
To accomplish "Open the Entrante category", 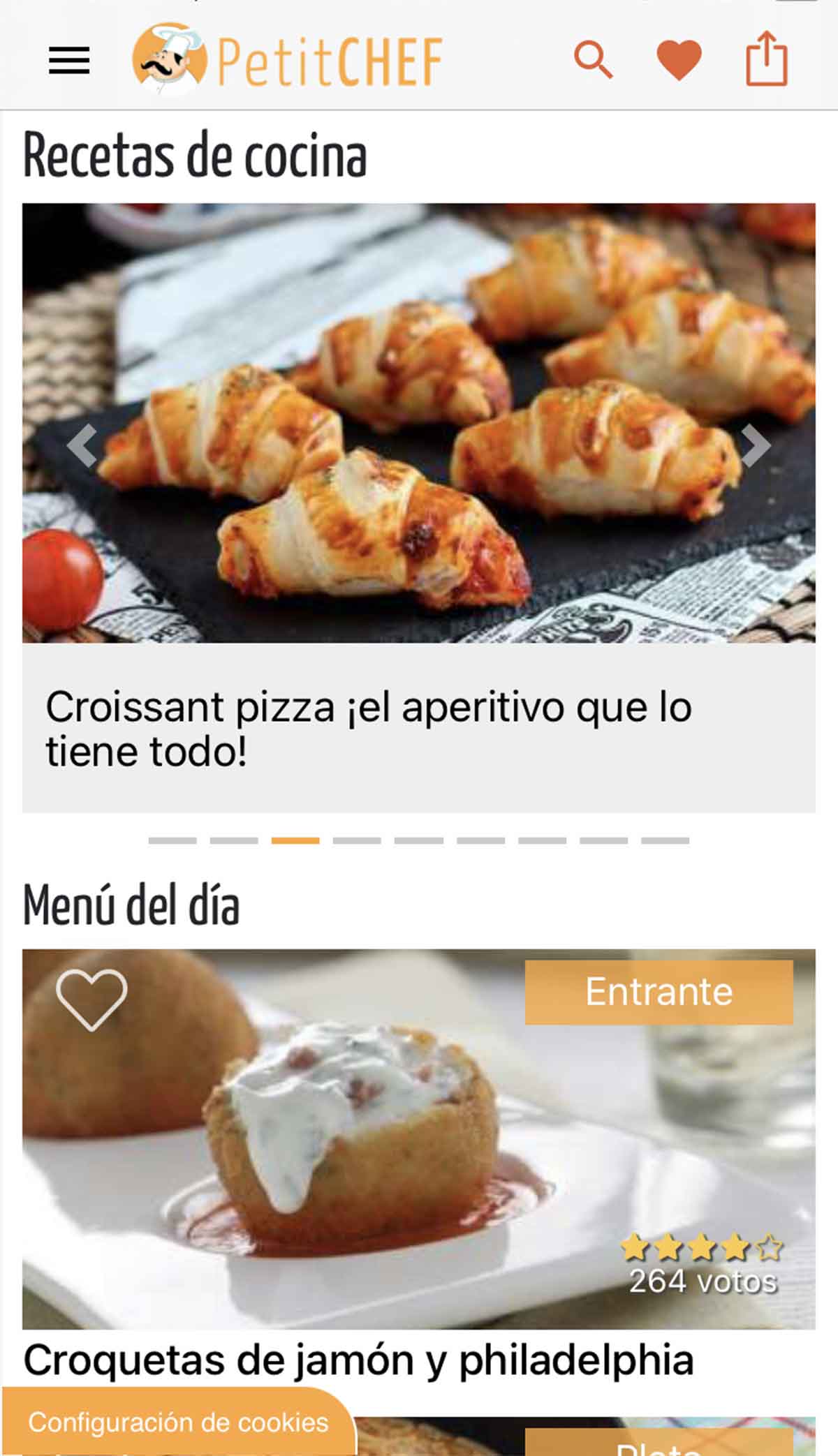I will pyautogui.click(x=659, y=990).
